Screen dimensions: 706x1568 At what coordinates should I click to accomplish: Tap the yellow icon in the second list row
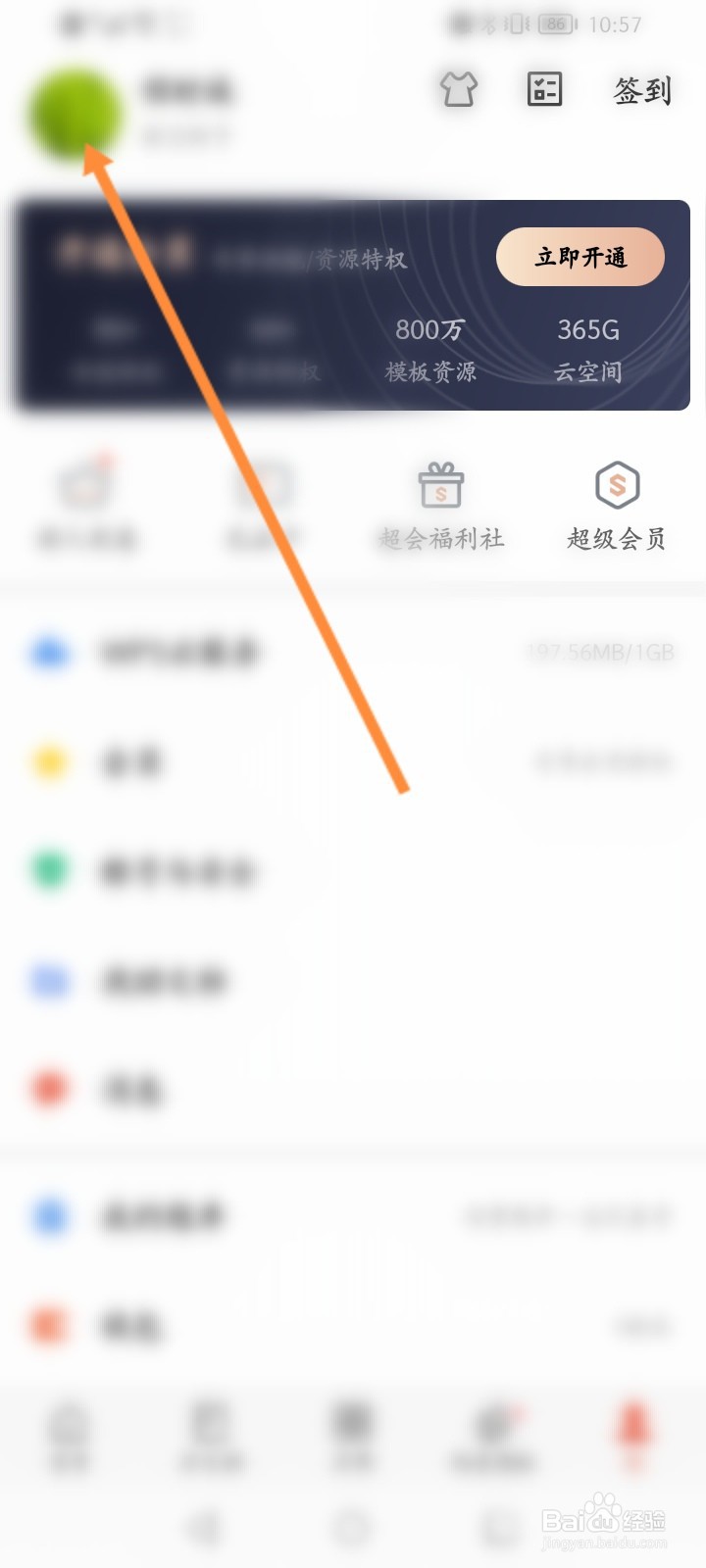50,761
